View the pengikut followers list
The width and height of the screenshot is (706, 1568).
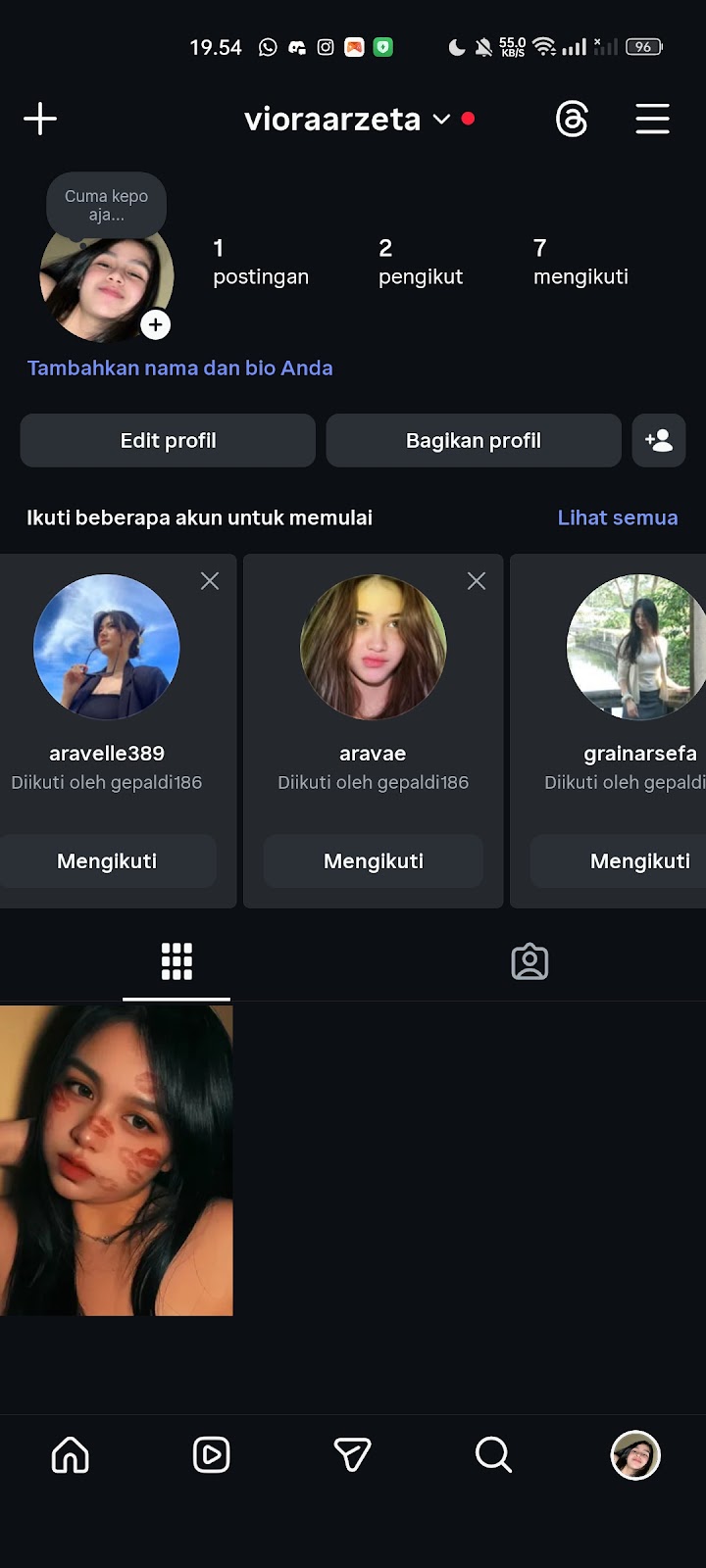click(x=420, y=262)
